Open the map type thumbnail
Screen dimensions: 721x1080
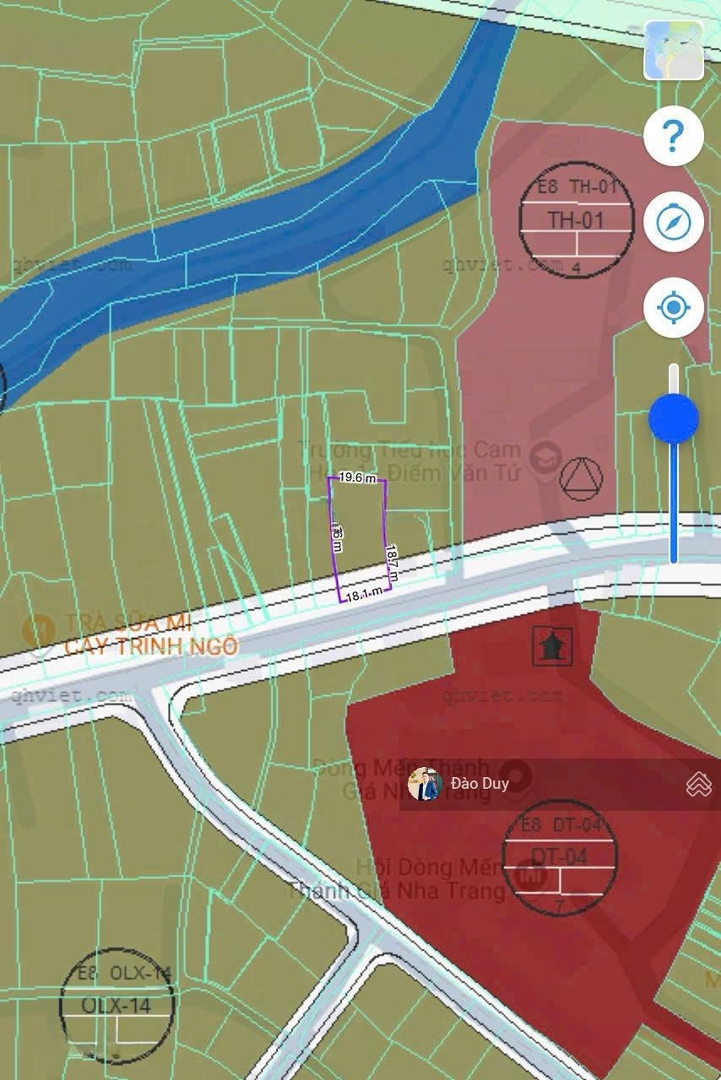673,49
